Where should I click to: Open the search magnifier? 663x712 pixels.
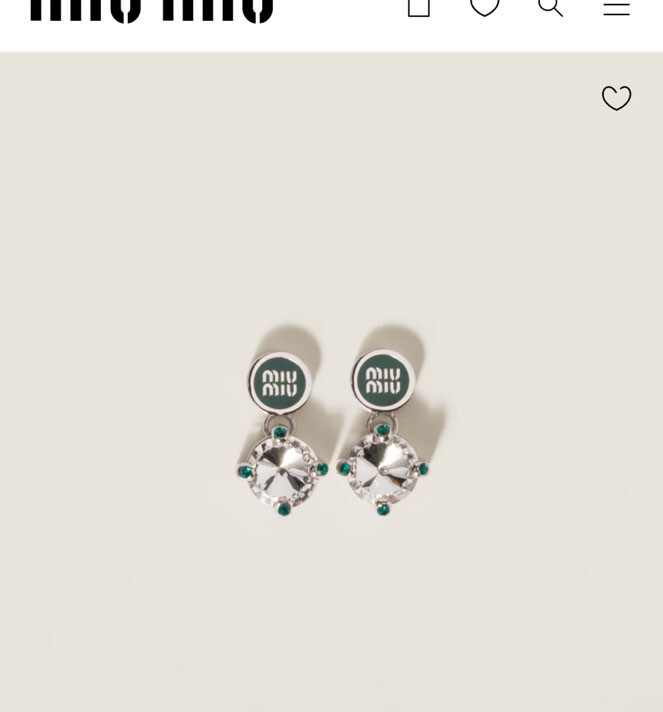[550, 8]
